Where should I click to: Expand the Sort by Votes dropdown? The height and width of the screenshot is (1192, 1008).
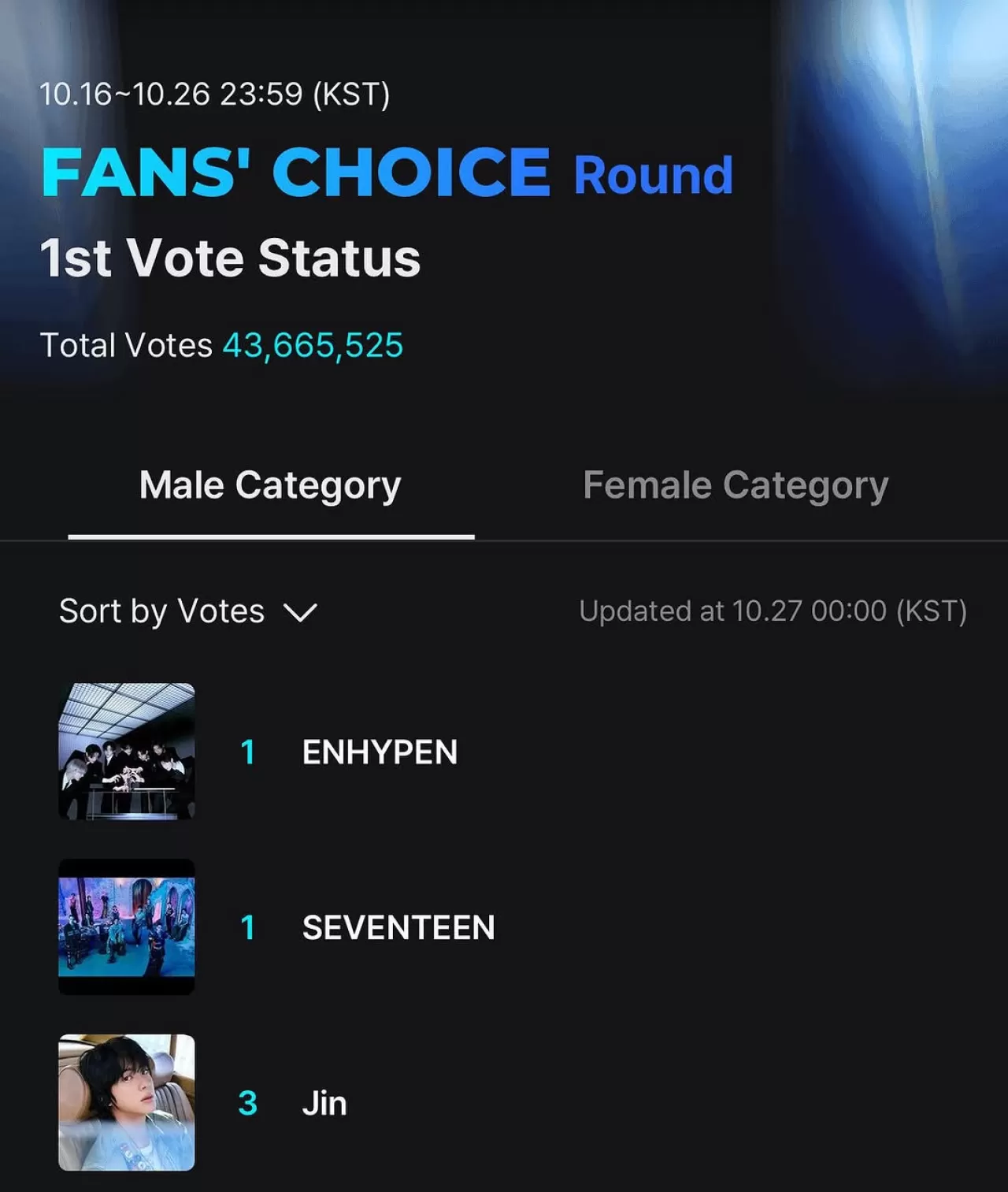(x=187, y=611)
